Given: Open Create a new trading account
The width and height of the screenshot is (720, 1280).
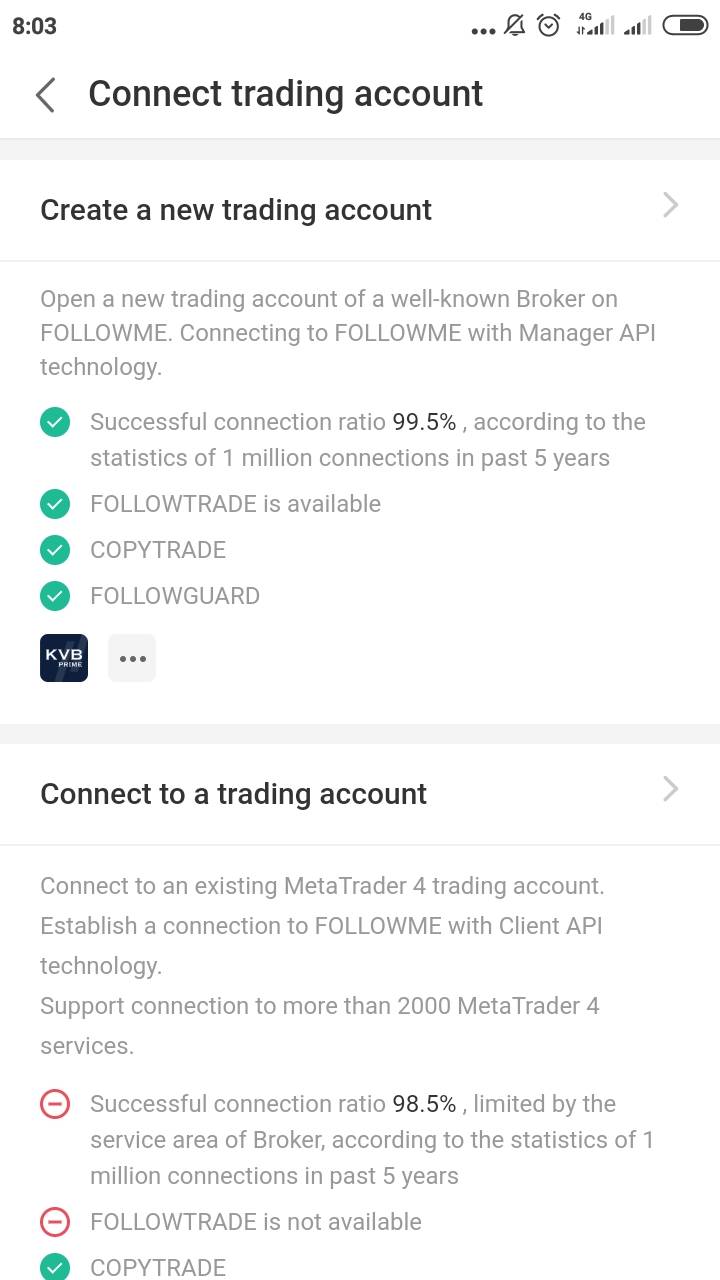Looking at the screenshot, I should (360, 210).
